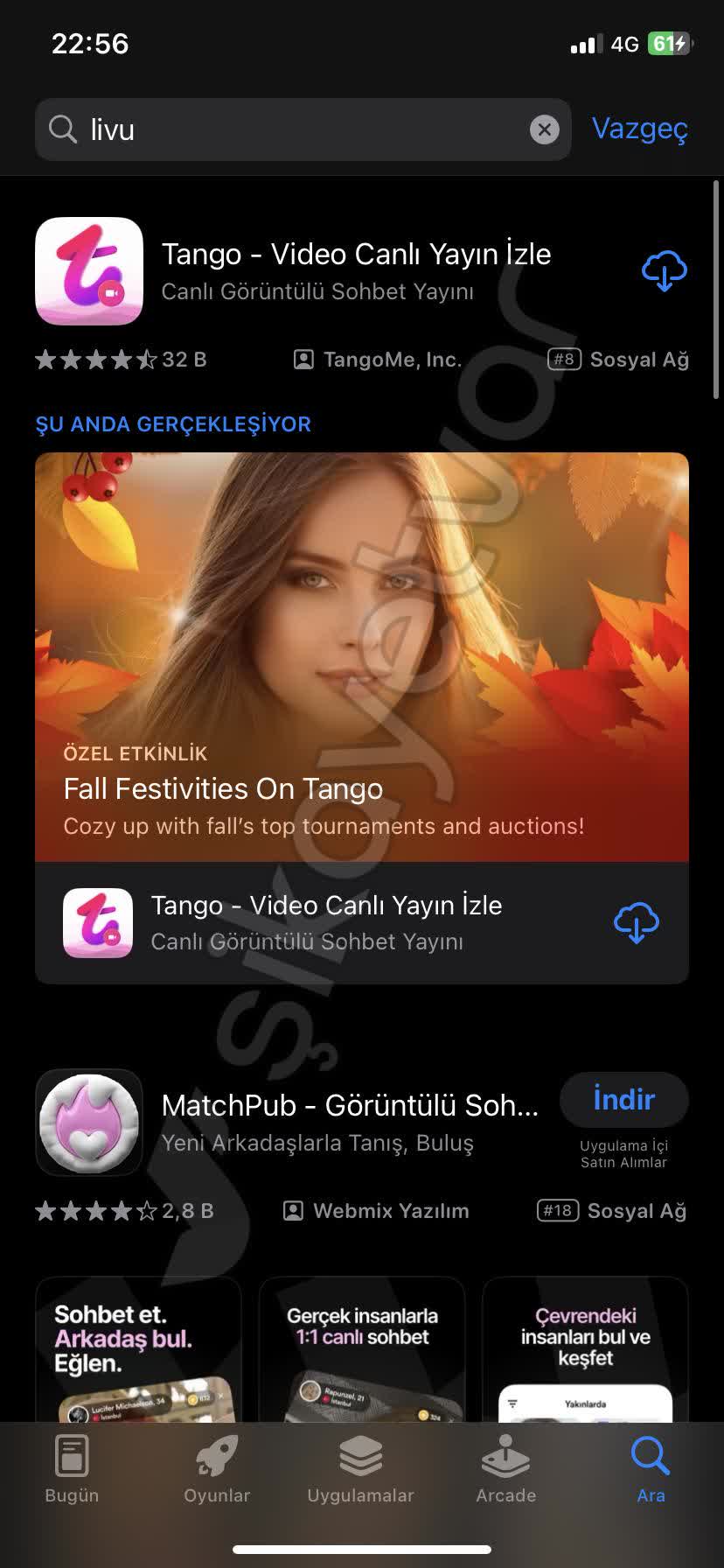Screen dimensions: 724x1568
Task: Download Tango from the event card
Action: click(x=636, y=922)
